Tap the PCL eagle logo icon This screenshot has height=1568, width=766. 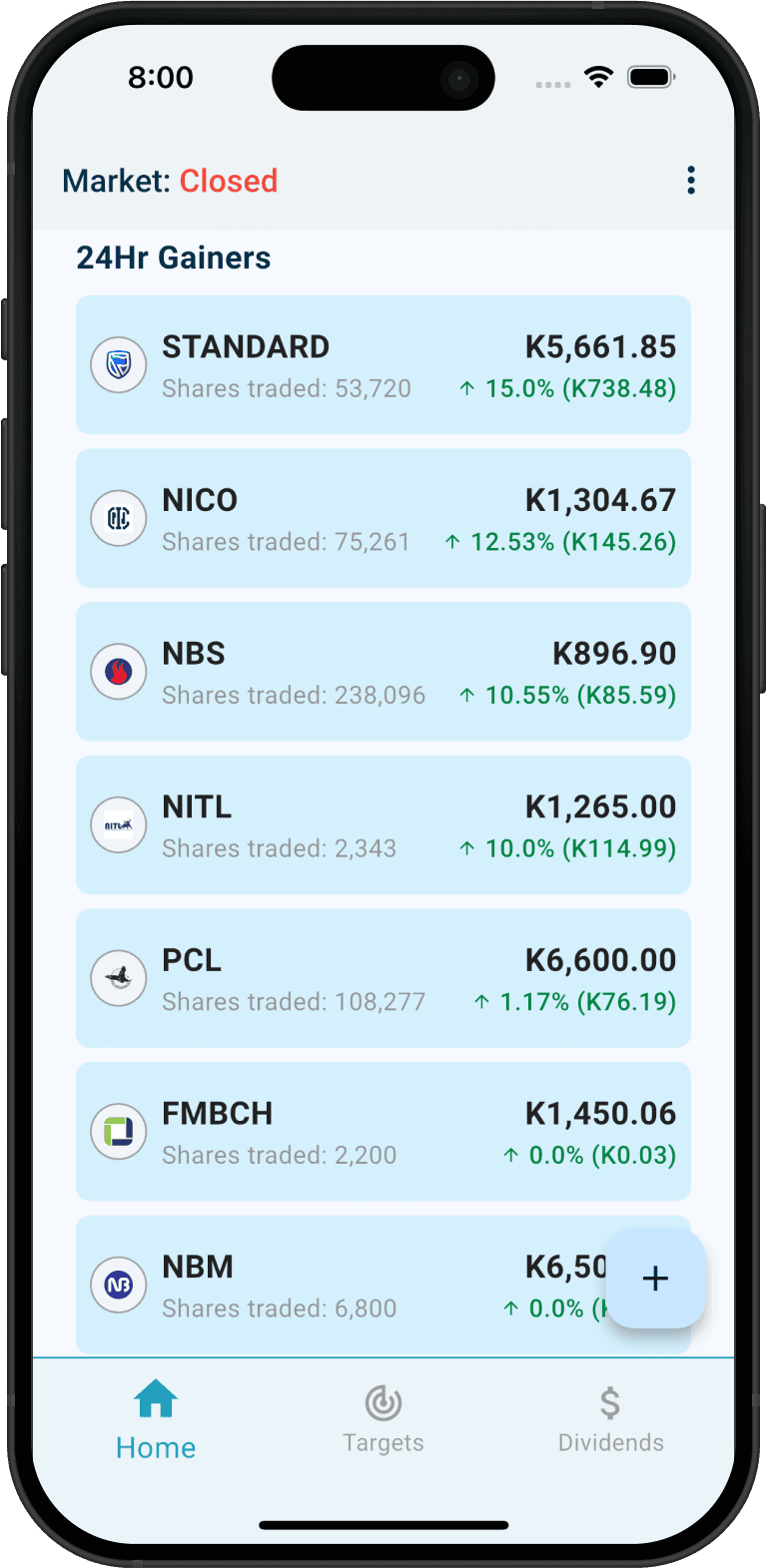(x=118, y=978)
